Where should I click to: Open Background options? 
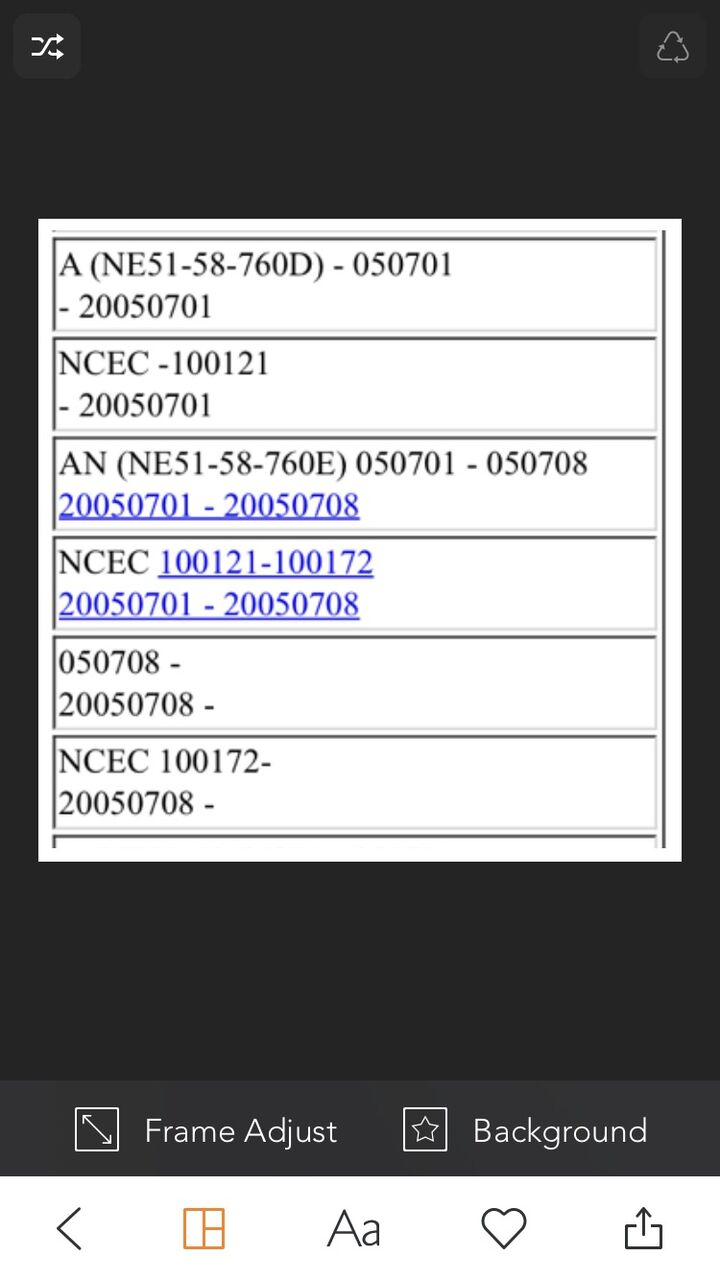526,1130
